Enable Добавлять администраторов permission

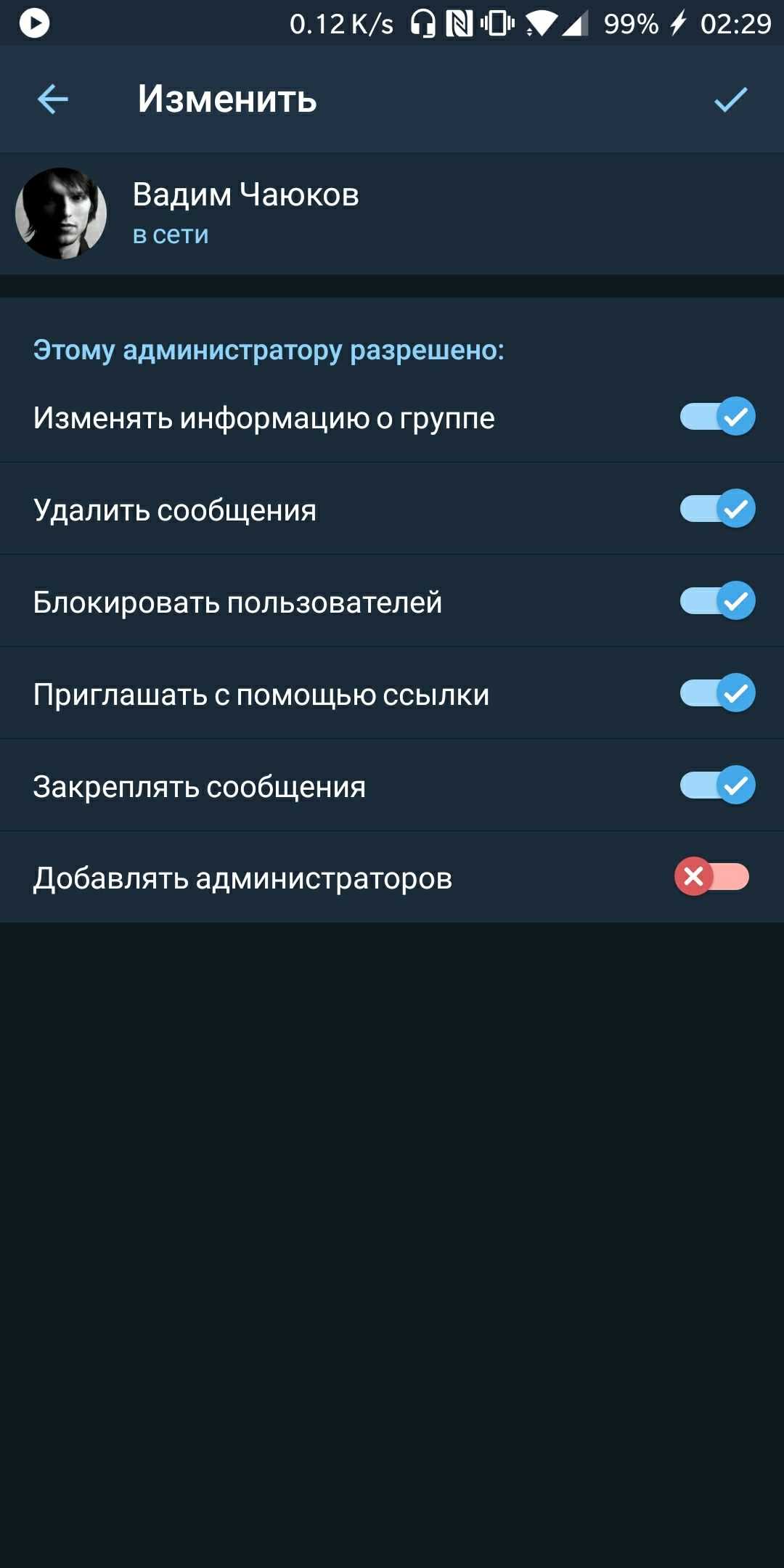(712, 877)
